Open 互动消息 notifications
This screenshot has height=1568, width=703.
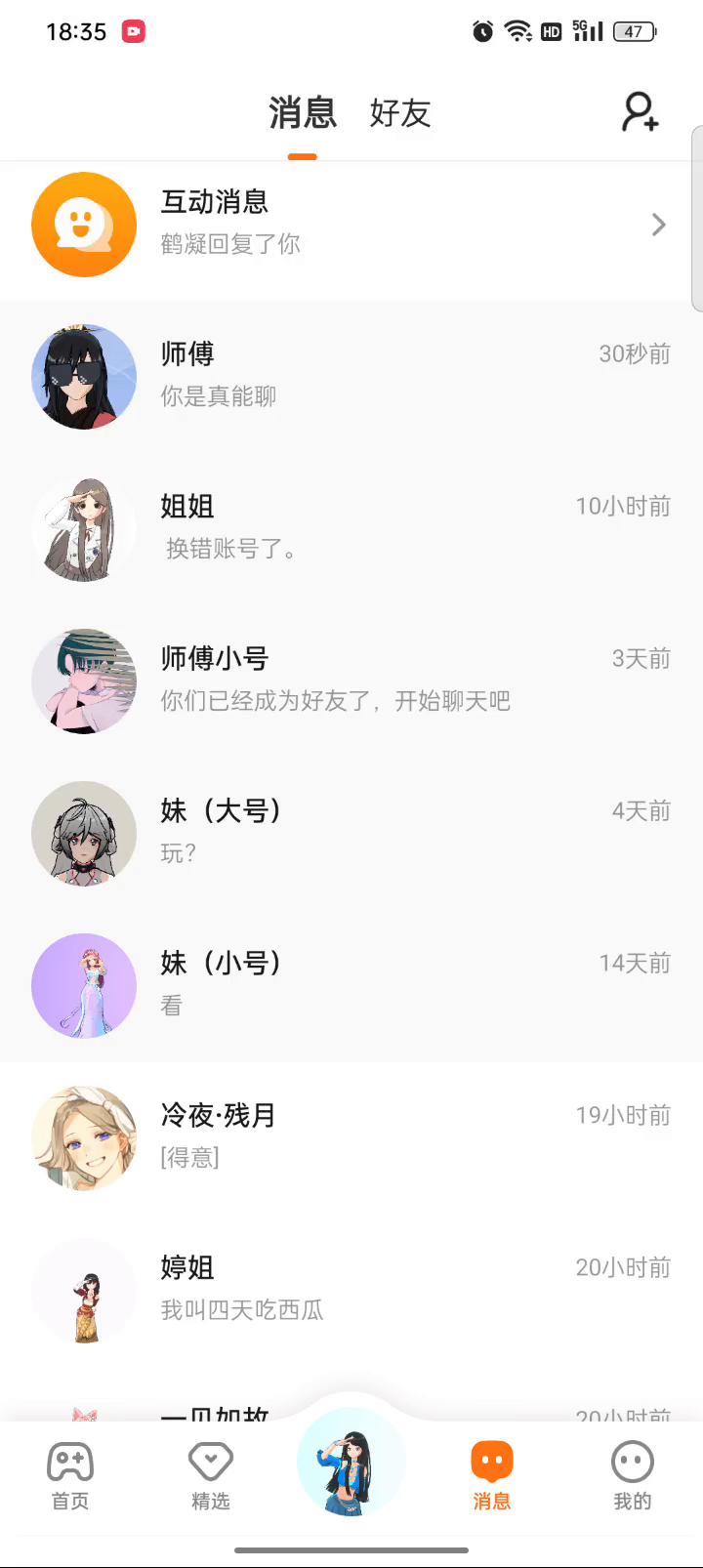pyautogui.click(x=351, y=225)
